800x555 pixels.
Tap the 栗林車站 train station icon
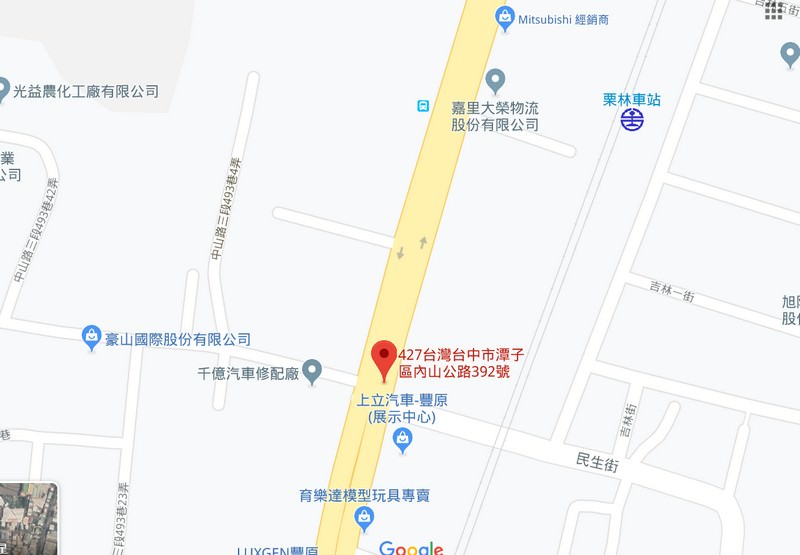(632, 120)
